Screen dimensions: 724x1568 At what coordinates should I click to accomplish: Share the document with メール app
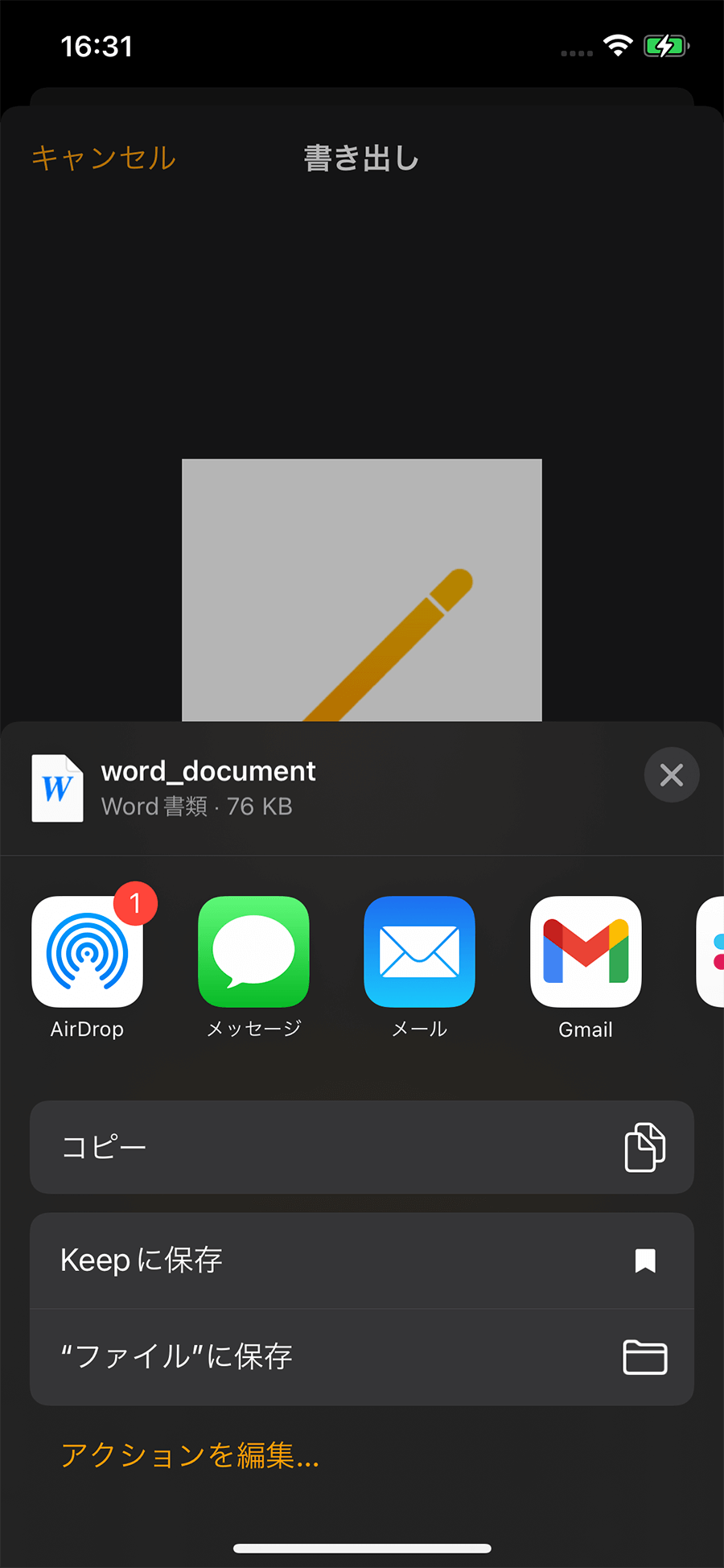419,951
